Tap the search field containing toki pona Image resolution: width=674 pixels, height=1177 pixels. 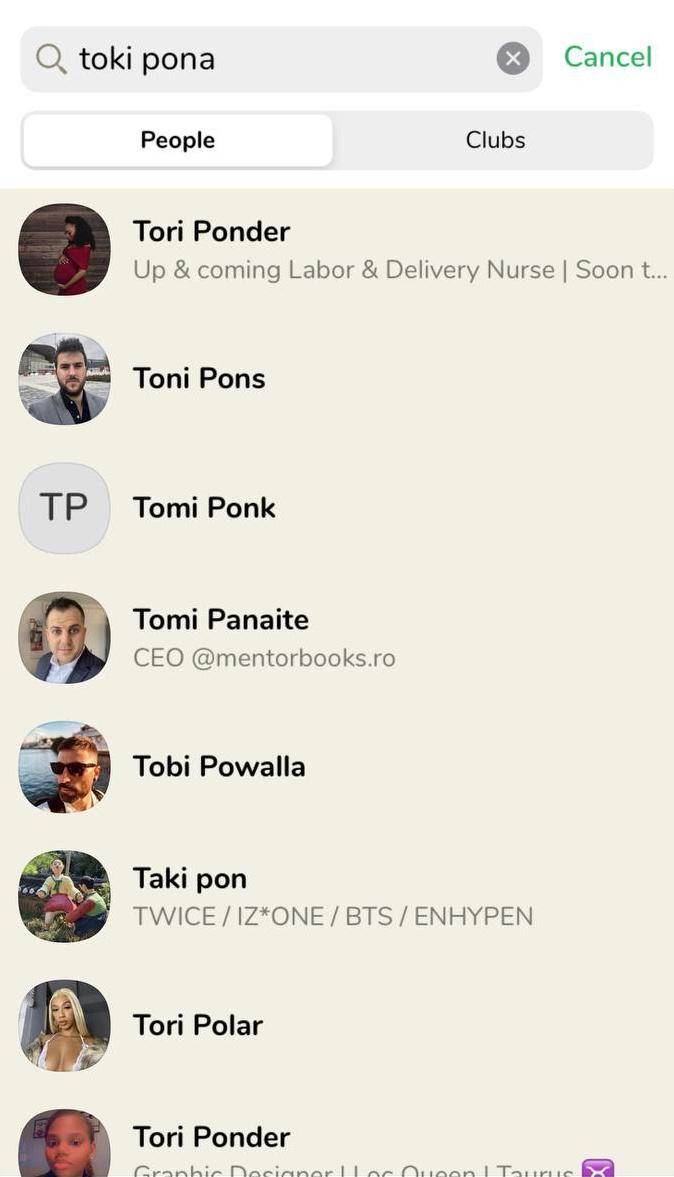pos(280,59)
